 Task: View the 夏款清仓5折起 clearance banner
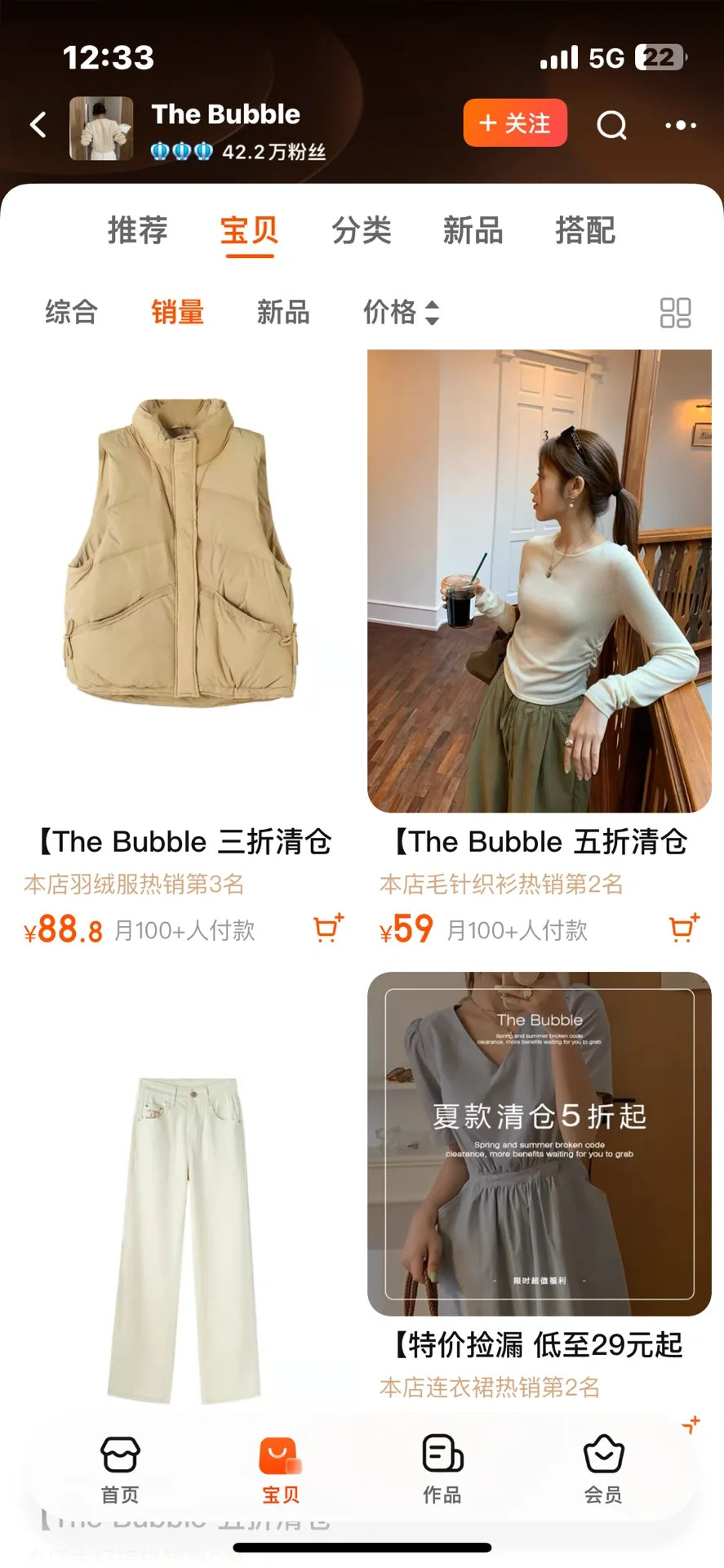coord(540,1143)
